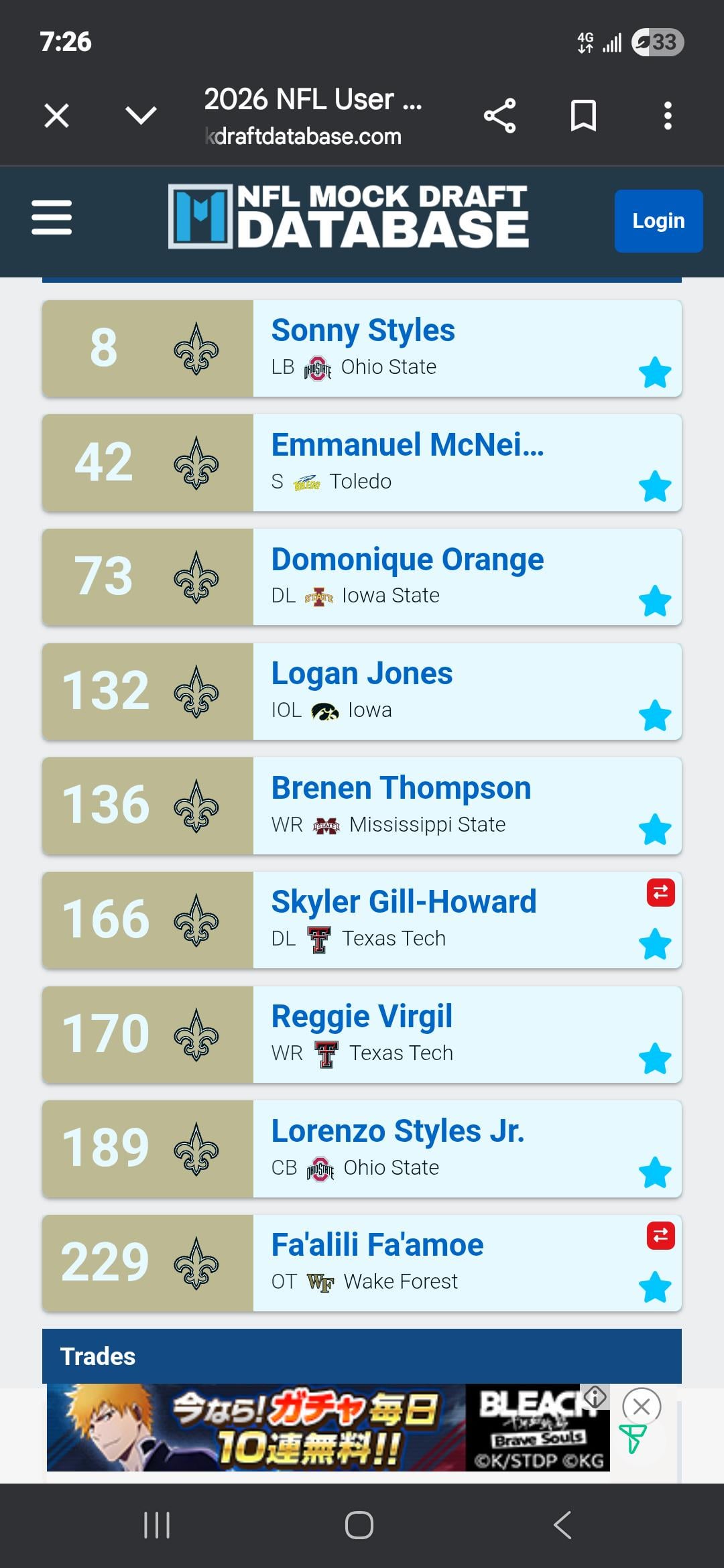
Task: Close the browser tab with the X
Action: [x=57, y=116]
